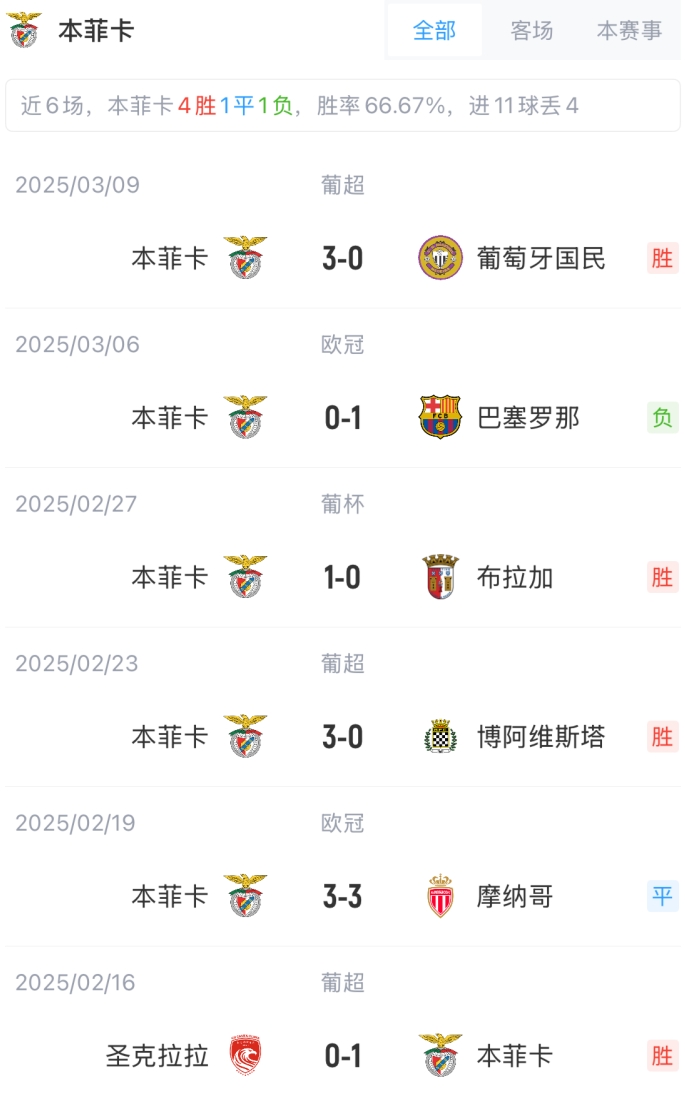Open the match against 巴塞罗那

pyautogui.click(x=342, y=418)
